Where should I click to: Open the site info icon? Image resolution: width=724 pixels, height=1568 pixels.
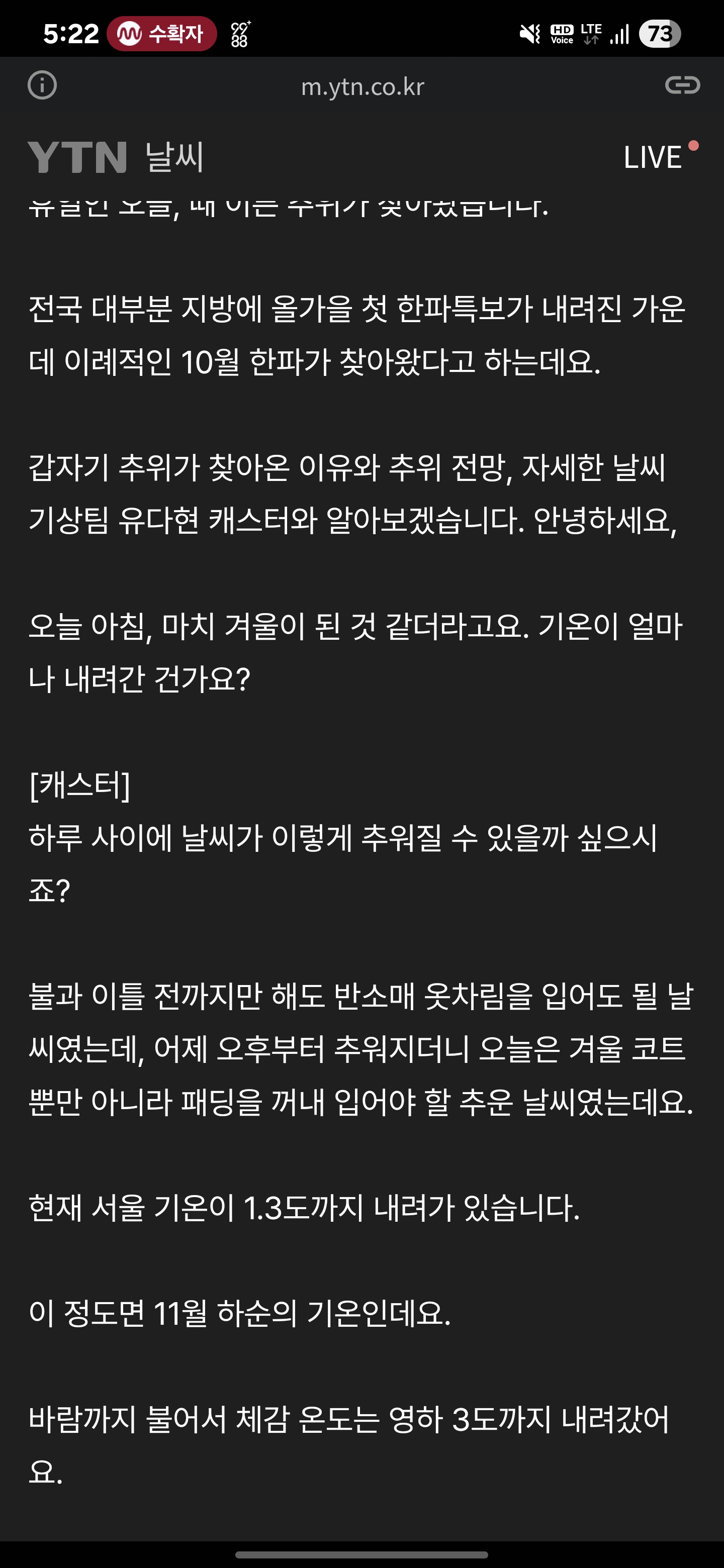(42, 85)
